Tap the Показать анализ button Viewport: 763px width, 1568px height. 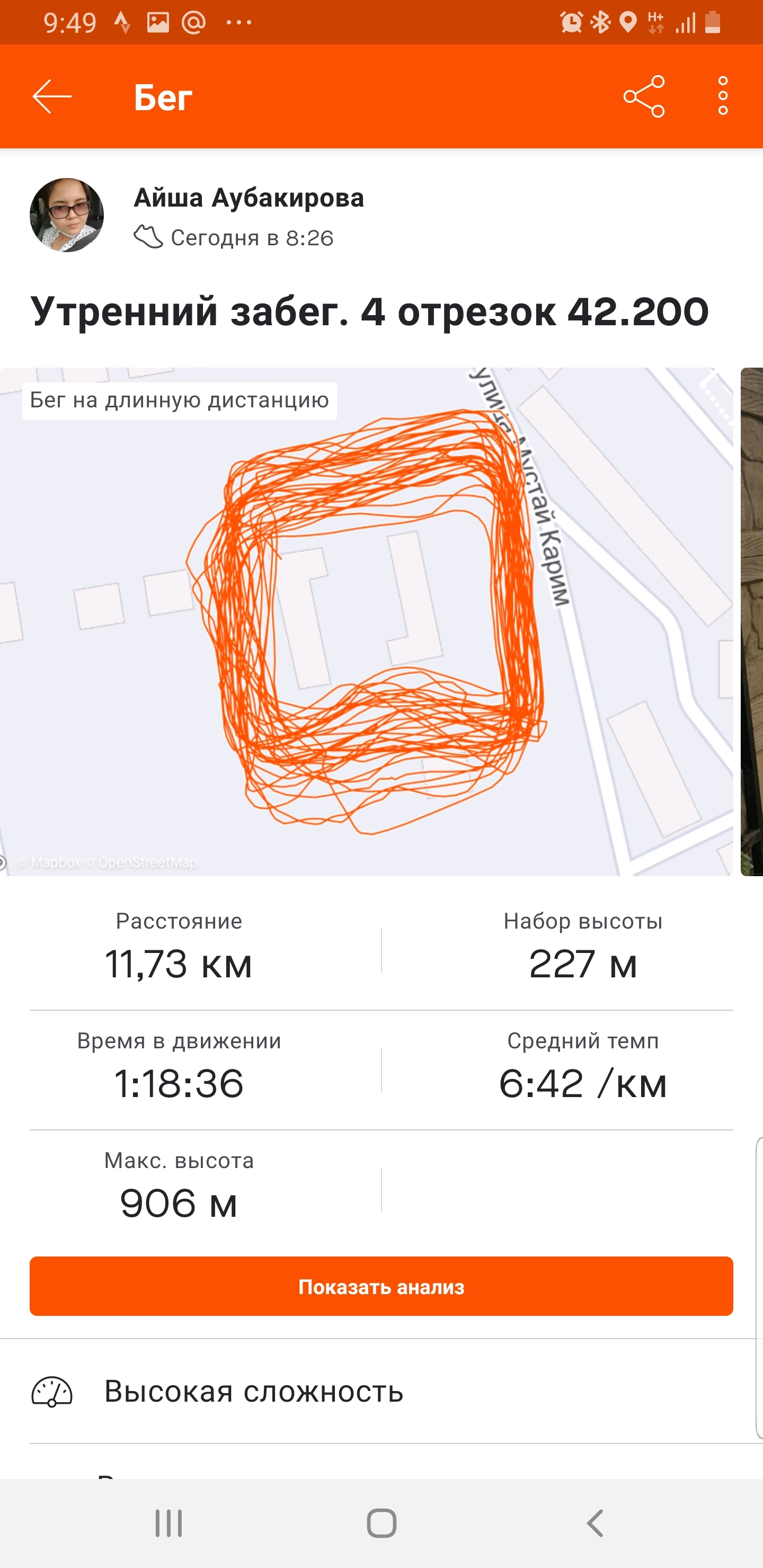pyautogui.click(x=381, y=1286)
